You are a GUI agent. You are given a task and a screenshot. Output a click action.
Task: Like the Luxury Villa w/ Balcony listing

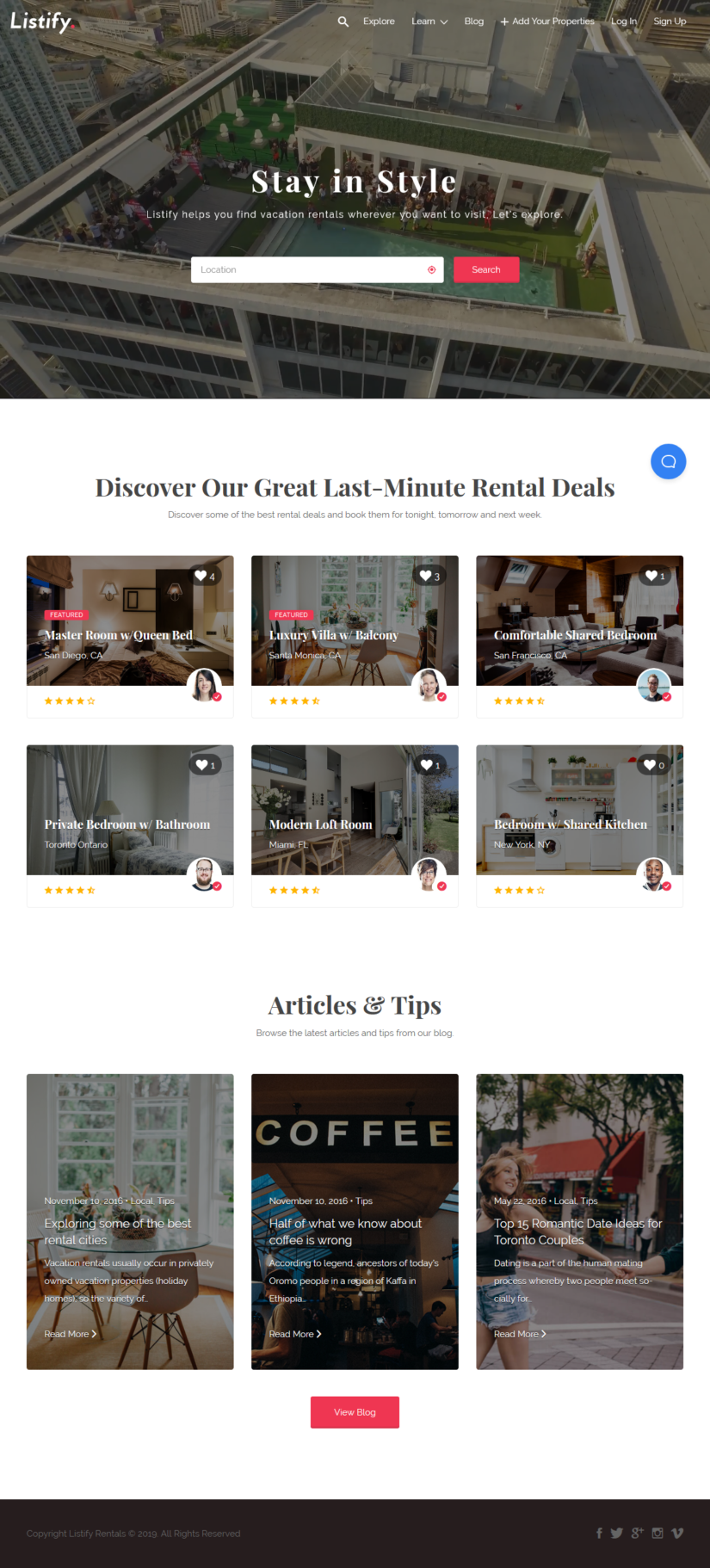pos(429,576)
